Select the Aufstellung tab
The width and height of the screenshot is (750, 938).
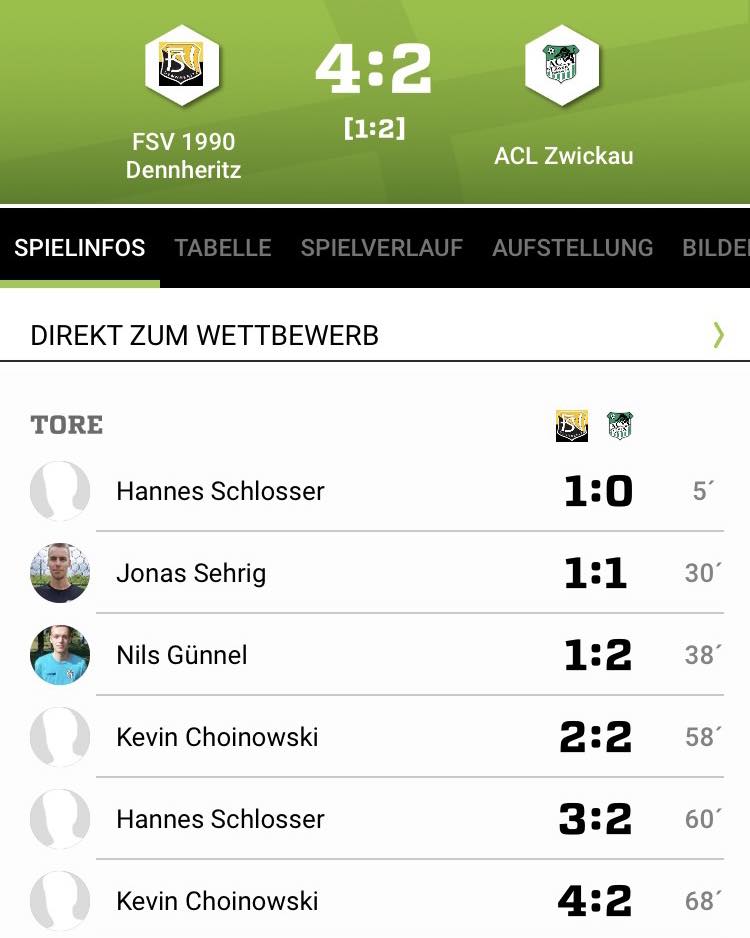[572, 248]
